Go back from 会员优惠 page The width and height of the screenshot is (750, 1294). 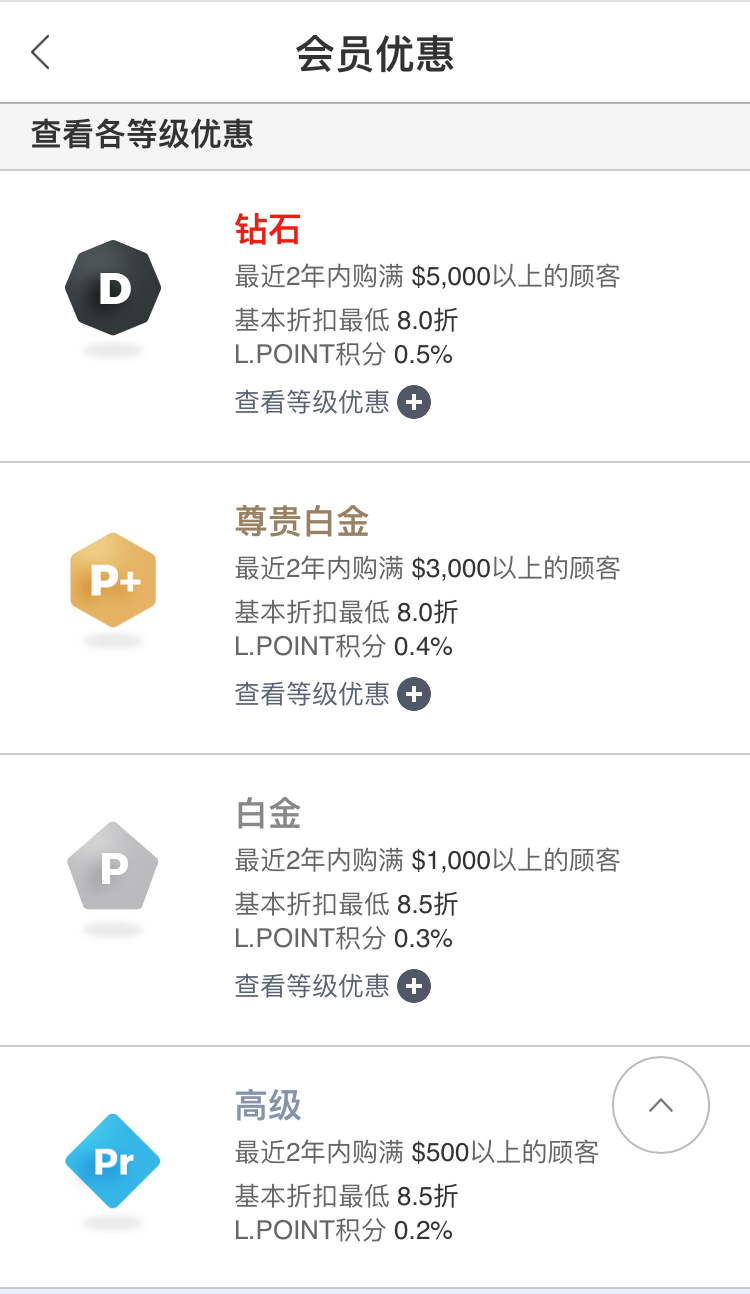click(40, 52)
